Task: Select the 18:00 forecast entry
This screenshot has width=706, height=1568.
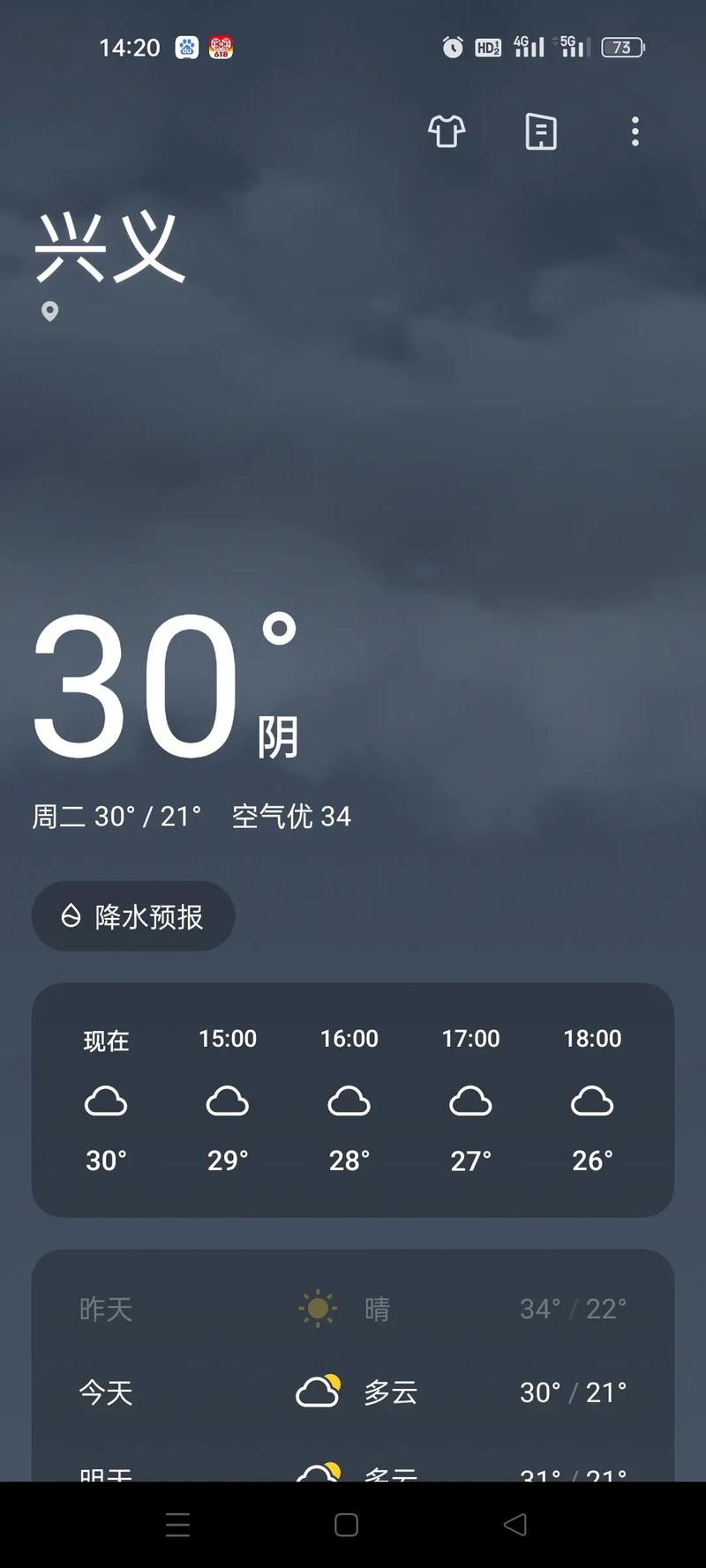Action: click(x=592, y=1101)
